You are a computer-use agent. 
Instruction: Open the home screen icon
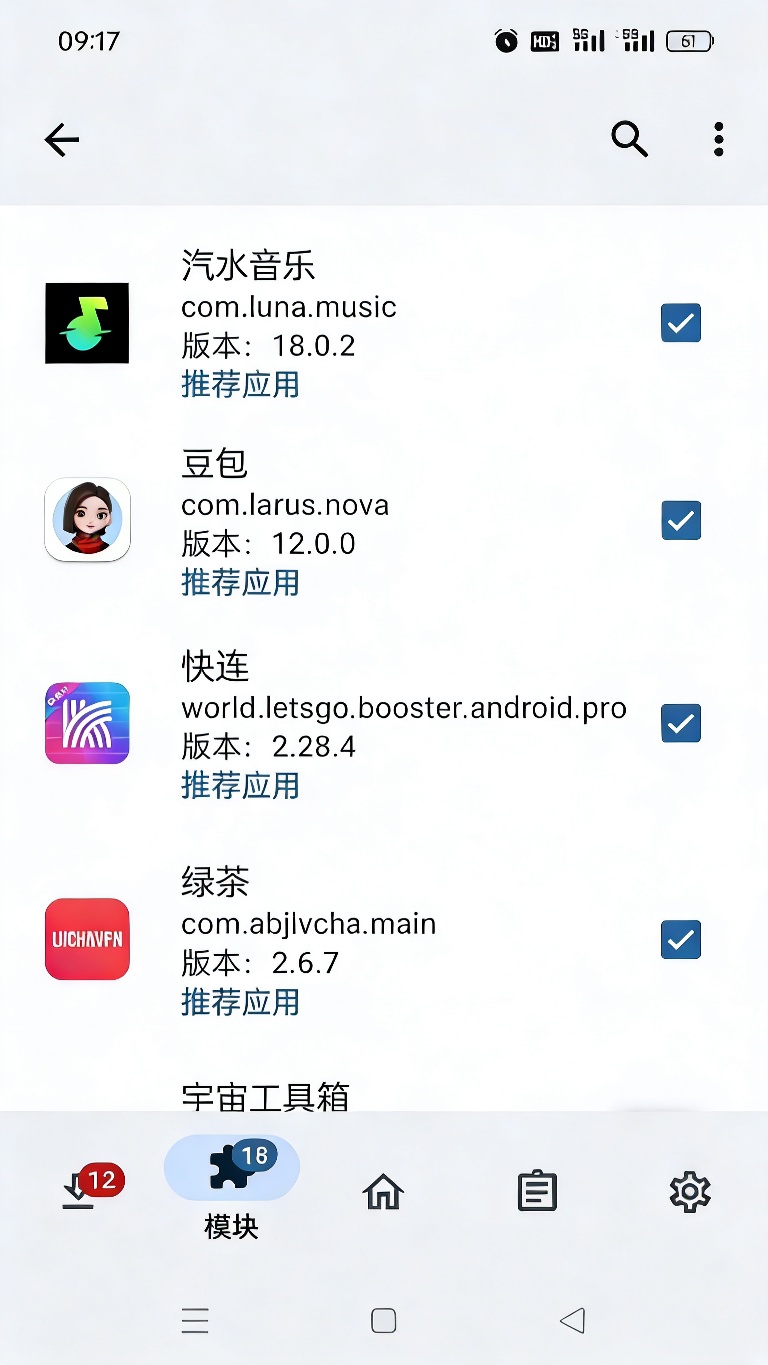click(x=384, y=1191)
